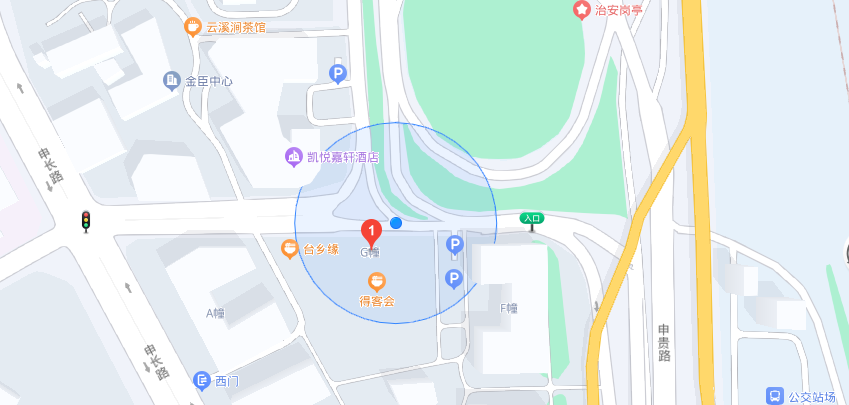Image resolution: width=849 pixels, height=405 pixels.
Task: Select the 得客会 restaurant marker
Action: (377, 282)
